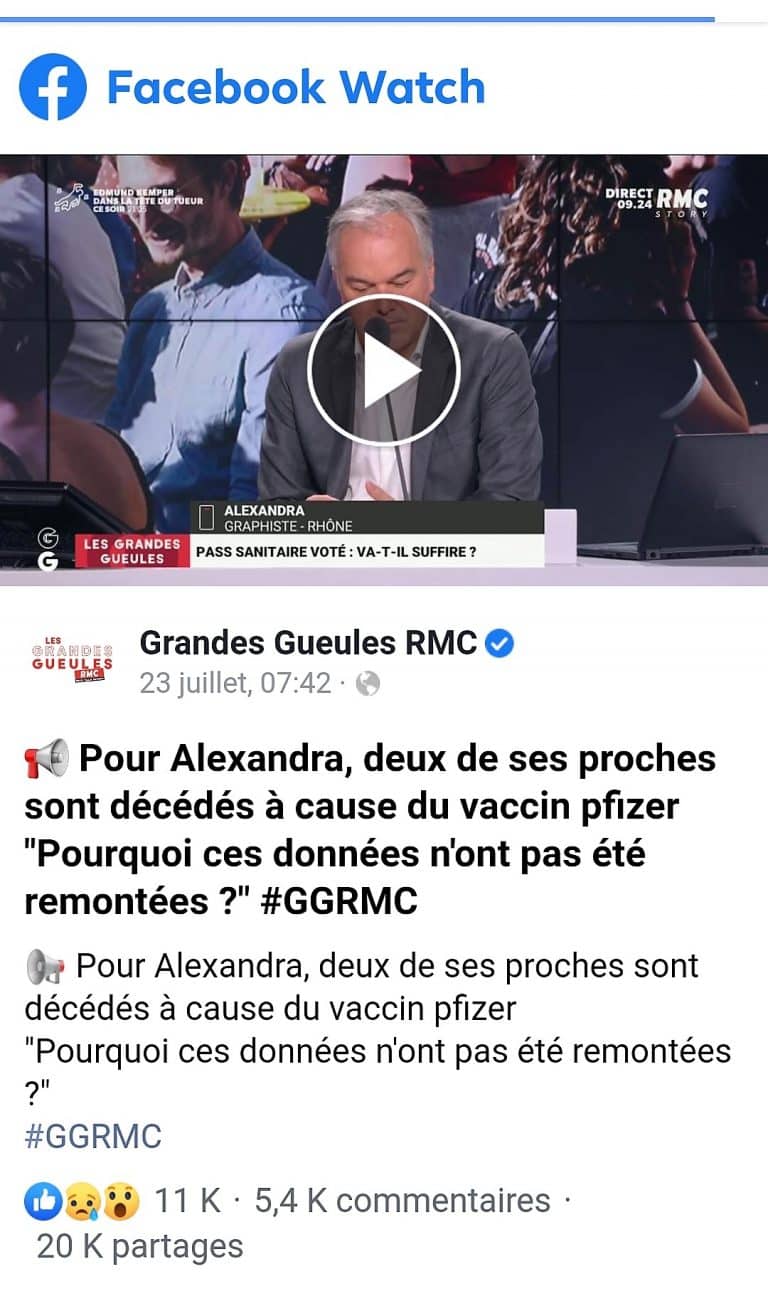
Task: View the 20 K partages list
Action: click(140, 1246)
